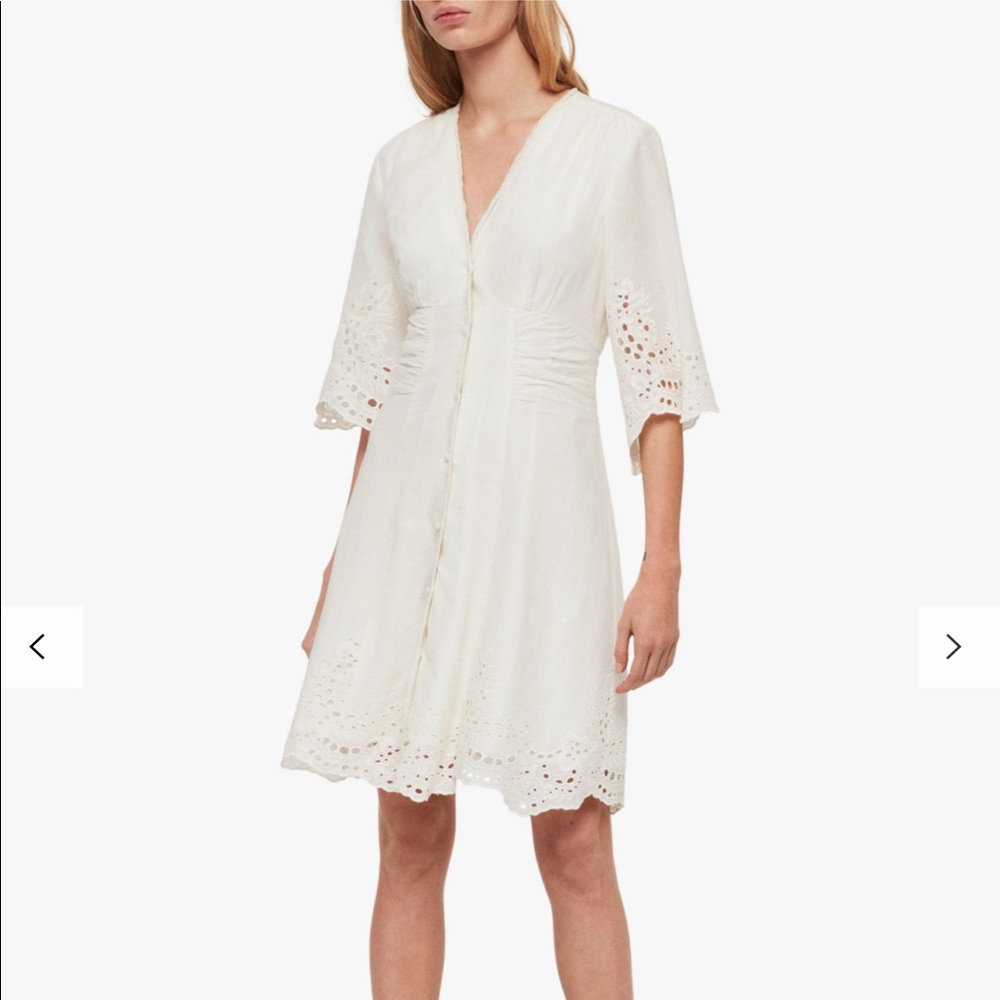The height and width of the screenshot is (1000, 1000).
Task: Go to the previous product photo
Action: 39,647
